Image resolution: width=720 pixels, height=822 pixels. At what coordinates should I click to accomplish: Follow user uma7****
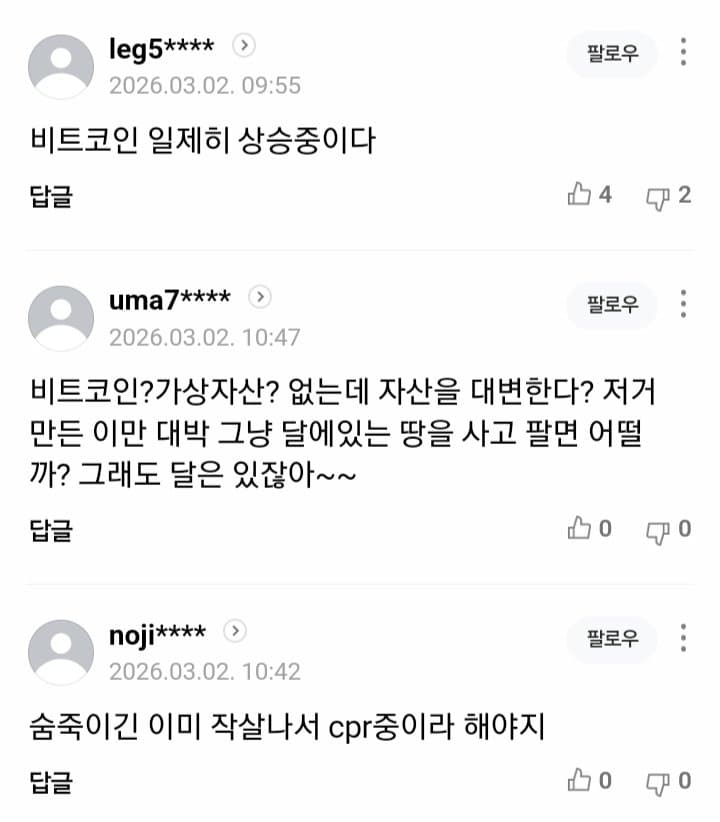(612, 305)
